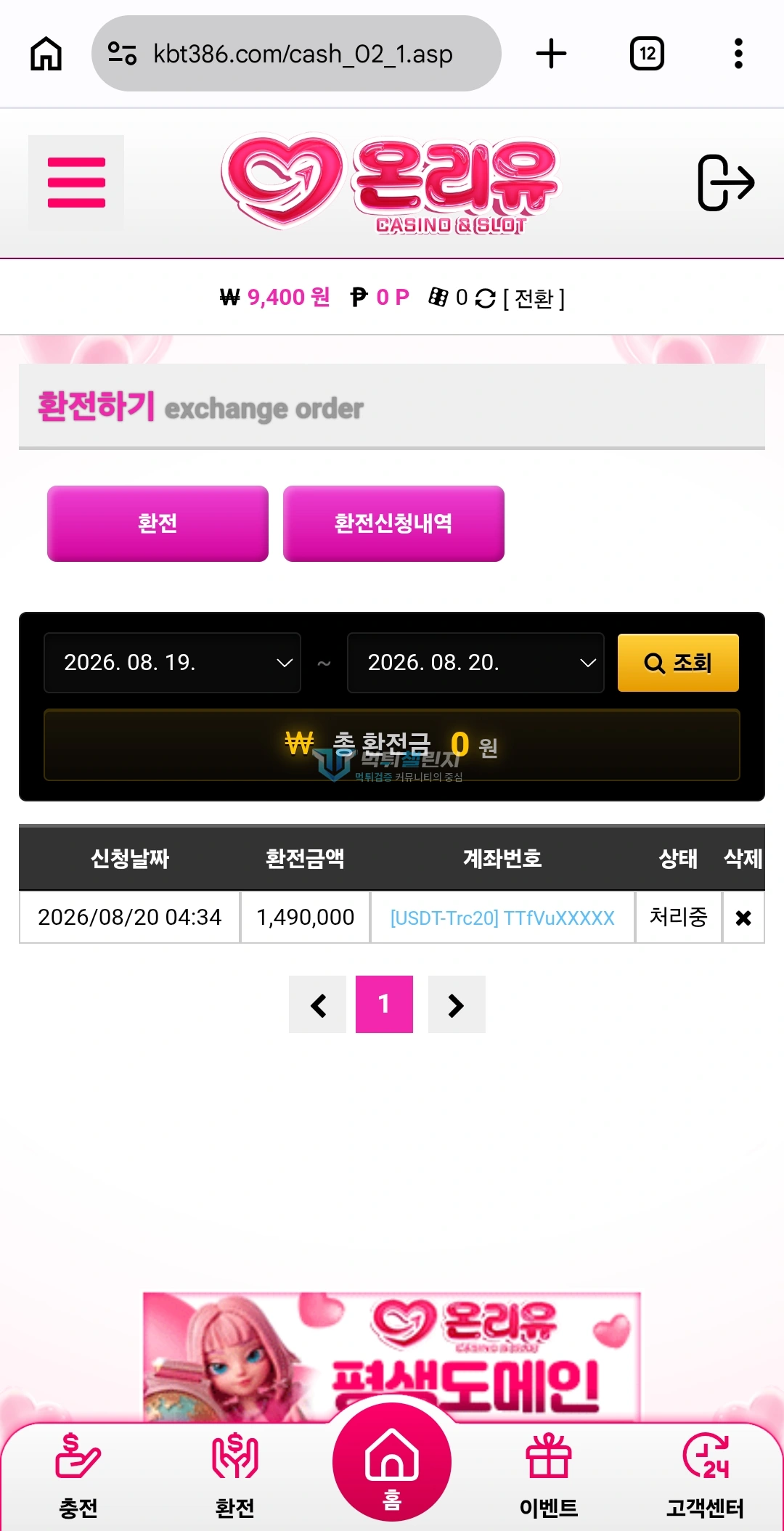Open 고객센터 support tab
This screenshot has height=1531, width=784.
[x=706, y=1477]
